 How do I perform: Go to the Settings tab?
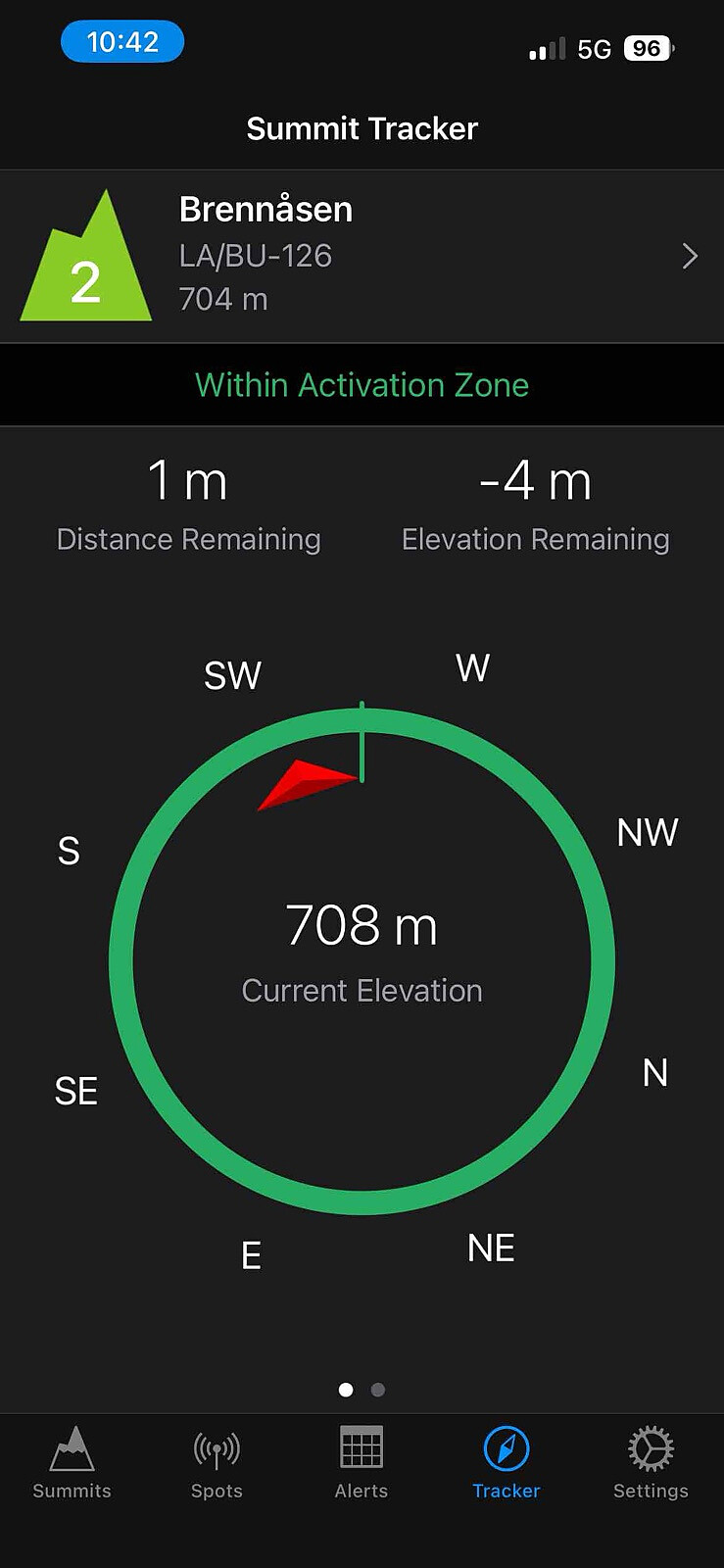[651, 1461]
